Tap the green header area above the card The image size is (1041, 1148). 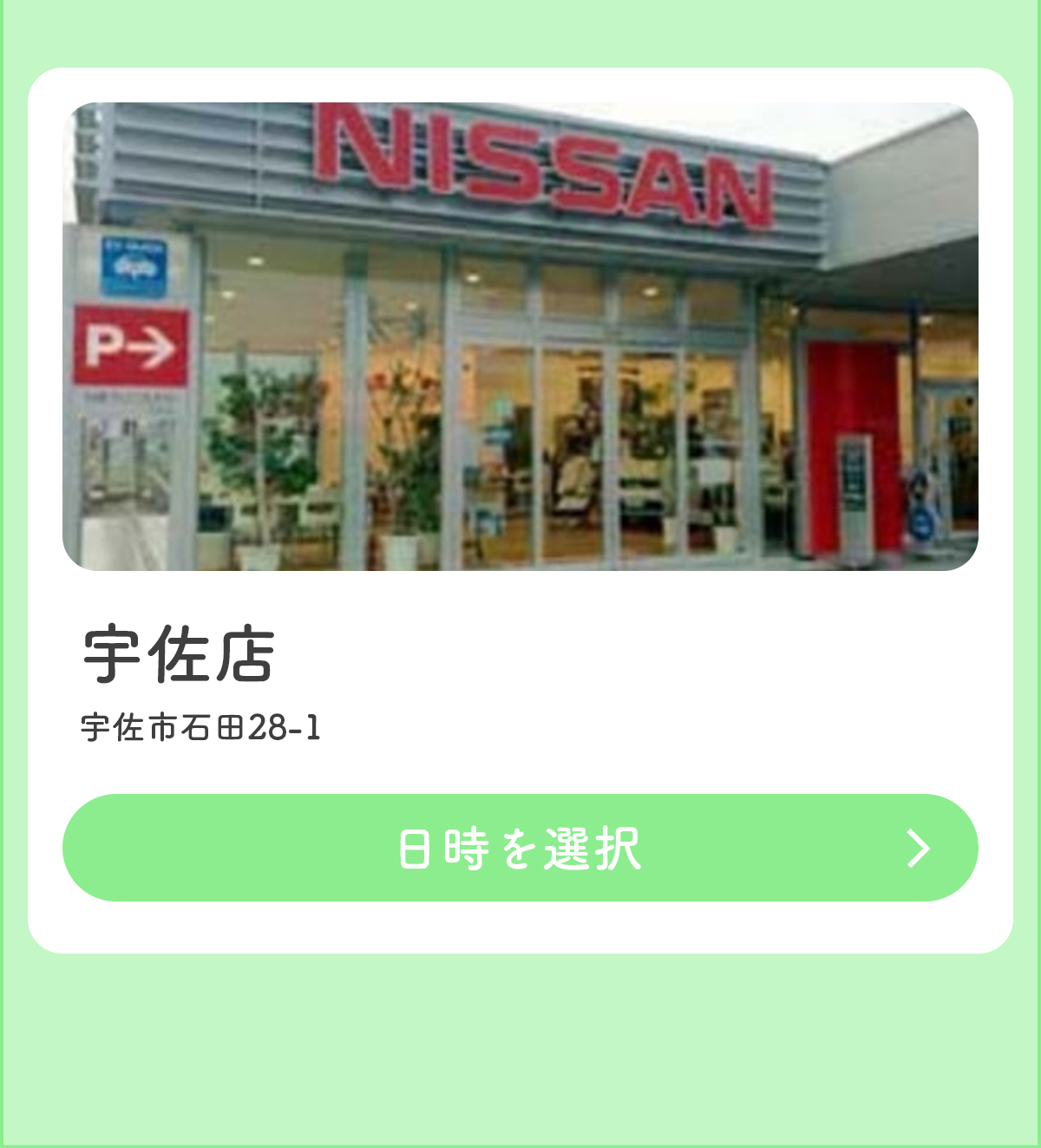[x=520, y=35]
